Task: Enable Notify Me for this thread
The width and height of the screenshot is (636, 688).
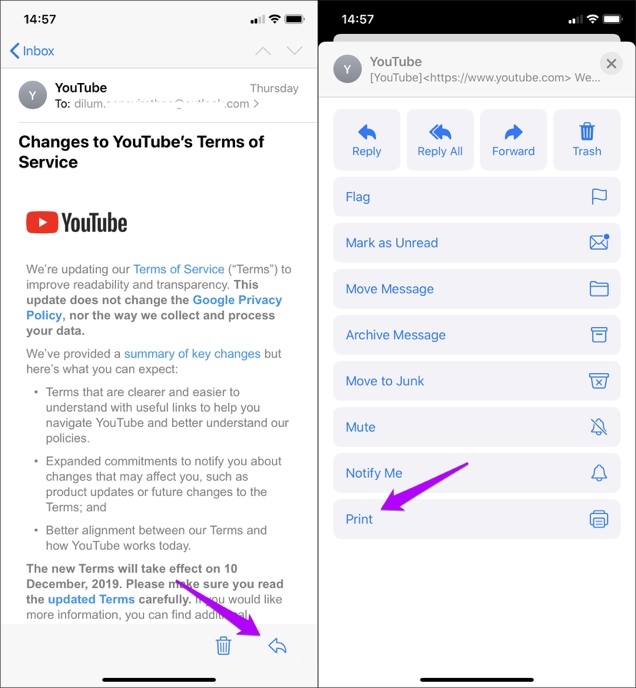Action: (476, 473)
